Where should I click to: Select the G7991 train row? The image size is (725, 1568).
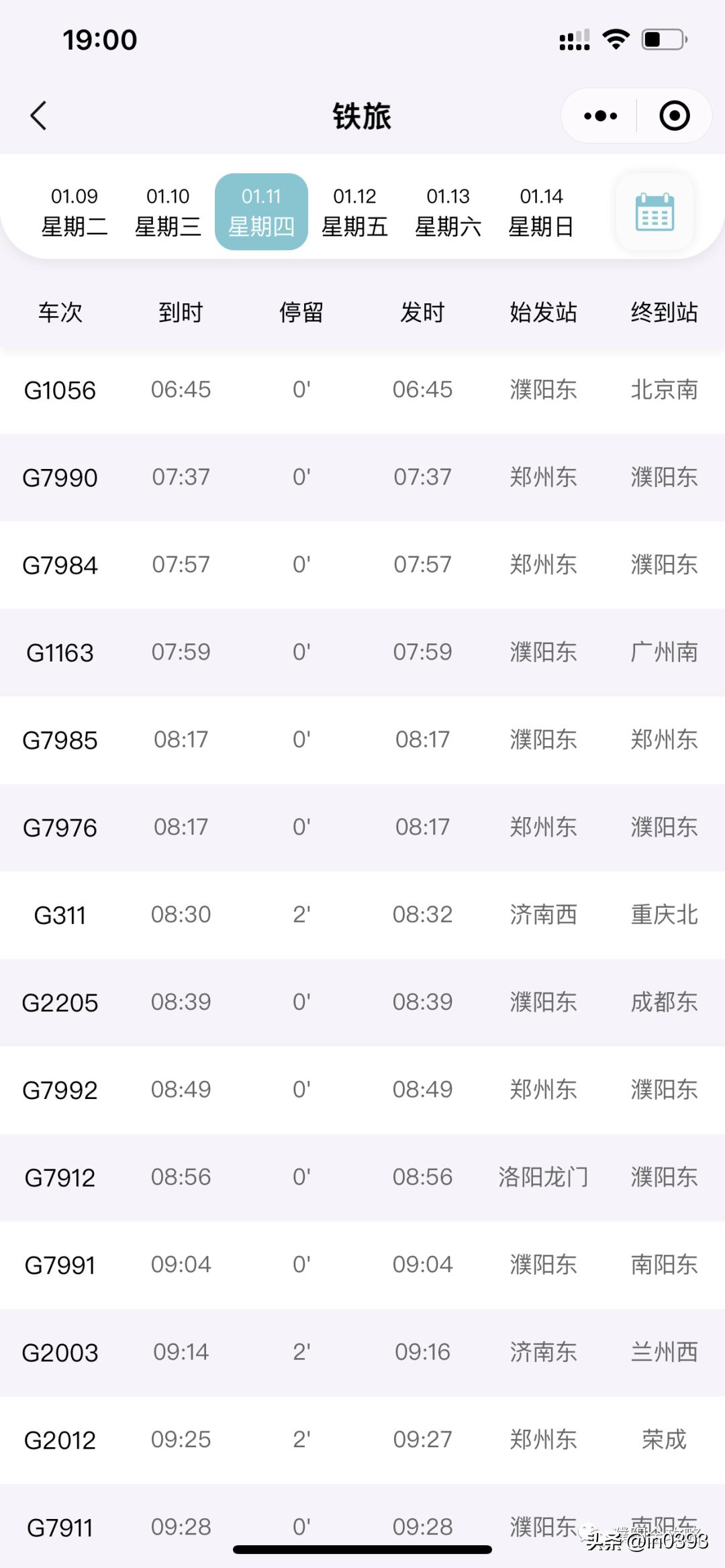(362, 1265)
